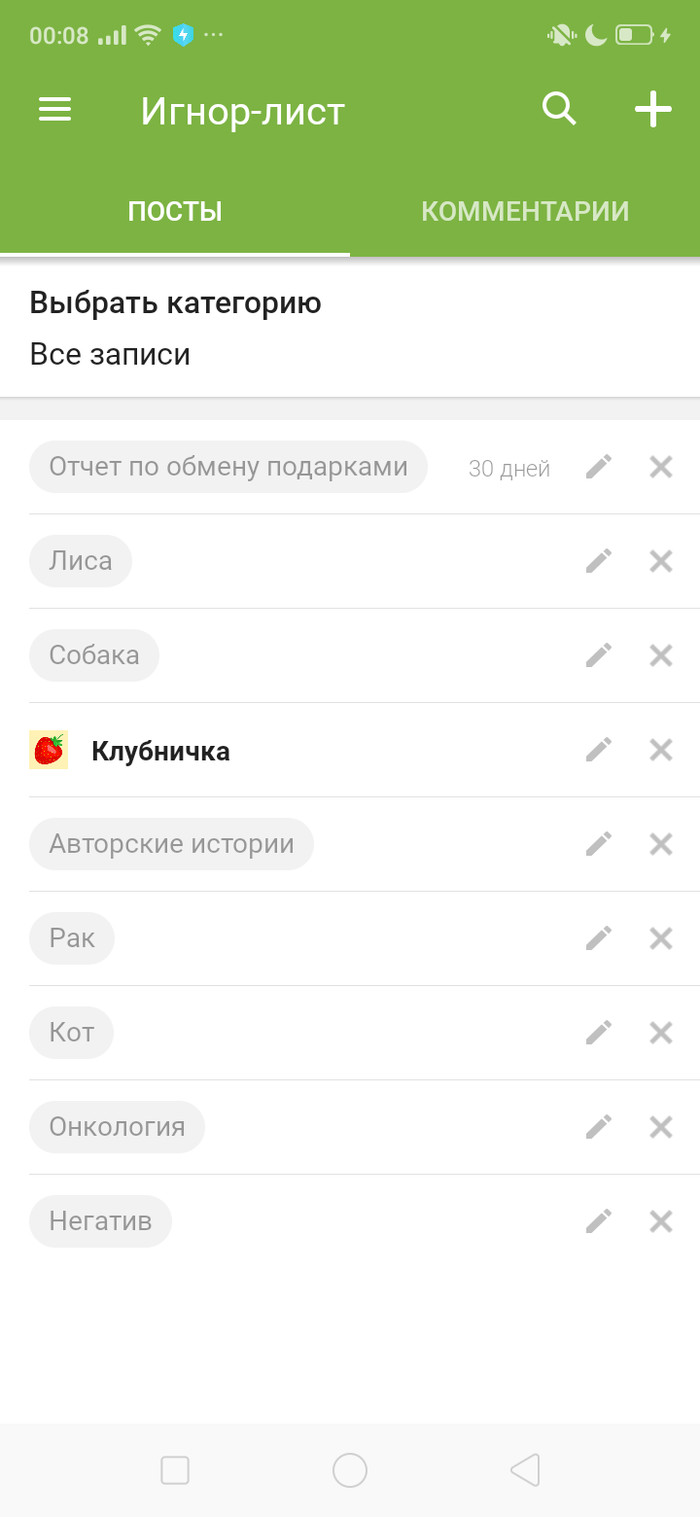Viewport: 700px width, 1517px height.
Task: Edit the Лиса tag rule
Action: tap(598, 561)
